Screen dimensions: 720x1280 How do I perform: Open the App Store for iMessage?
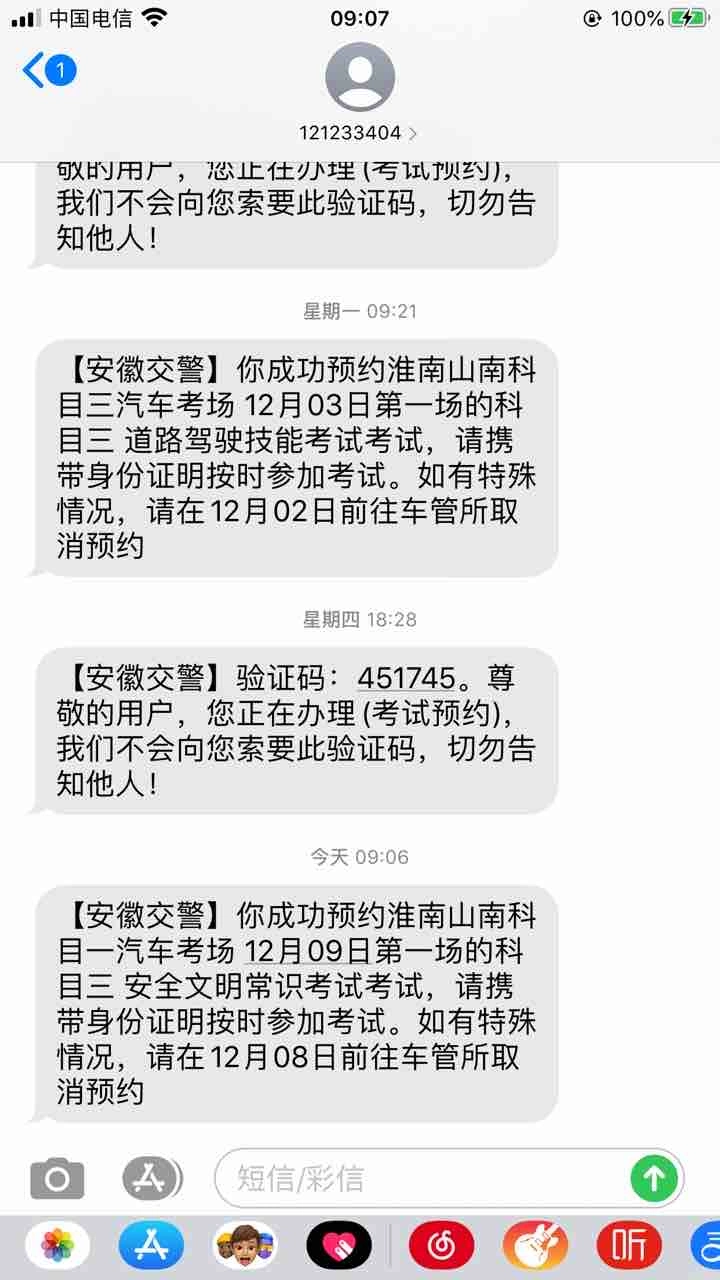click(151, 1246)
